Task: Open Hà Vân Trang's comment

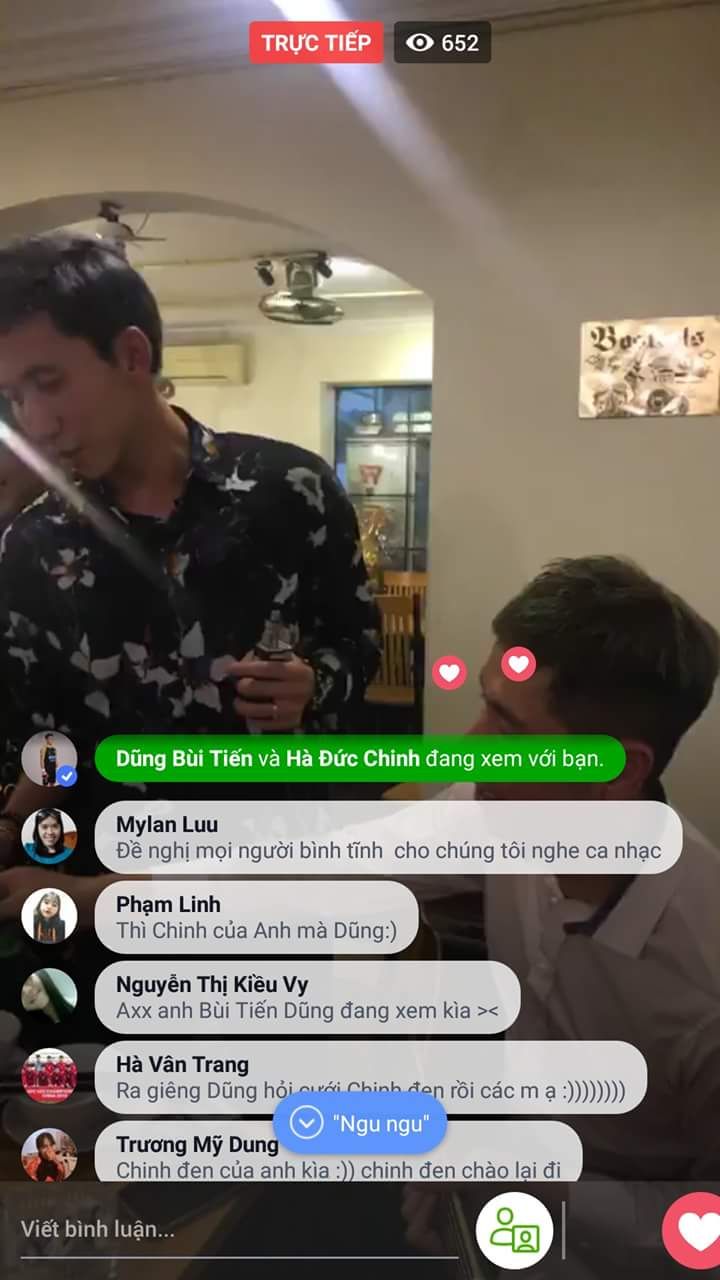Action: pos(370,1077)
